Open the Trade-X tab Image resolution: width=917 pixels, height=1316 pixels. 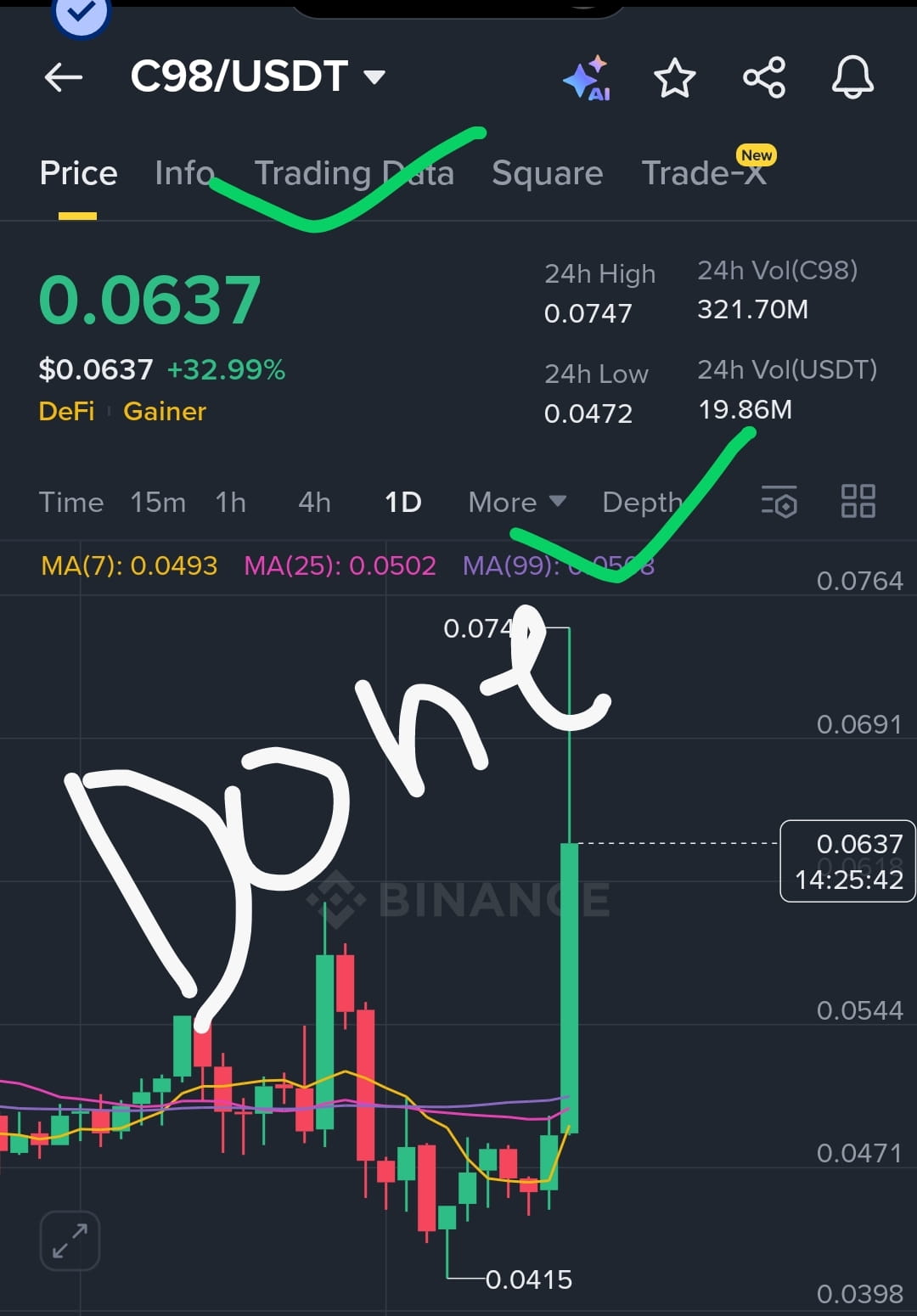pyautogui.click(x=705, y=172)
